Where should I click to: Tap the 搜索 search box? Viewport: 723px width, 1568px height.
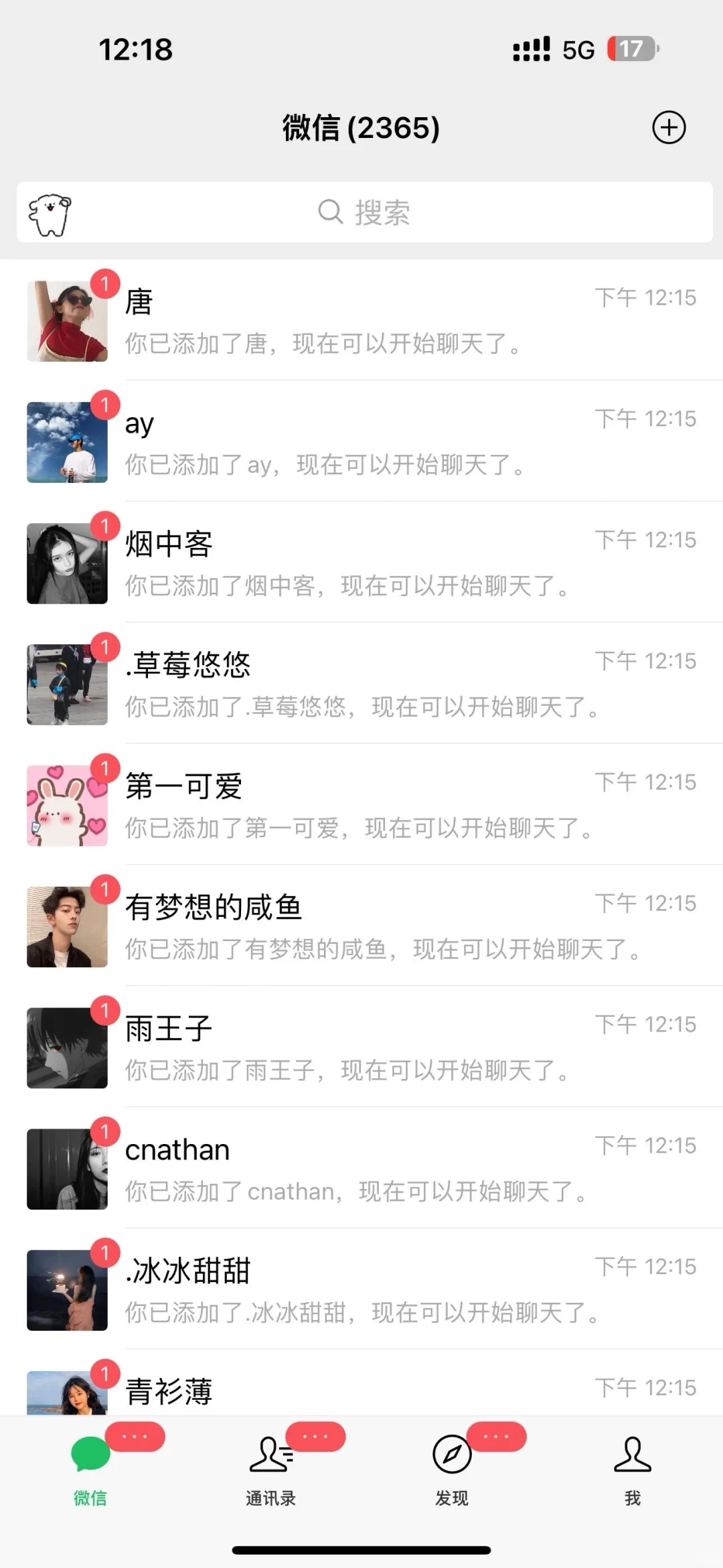tap(364, 212)
